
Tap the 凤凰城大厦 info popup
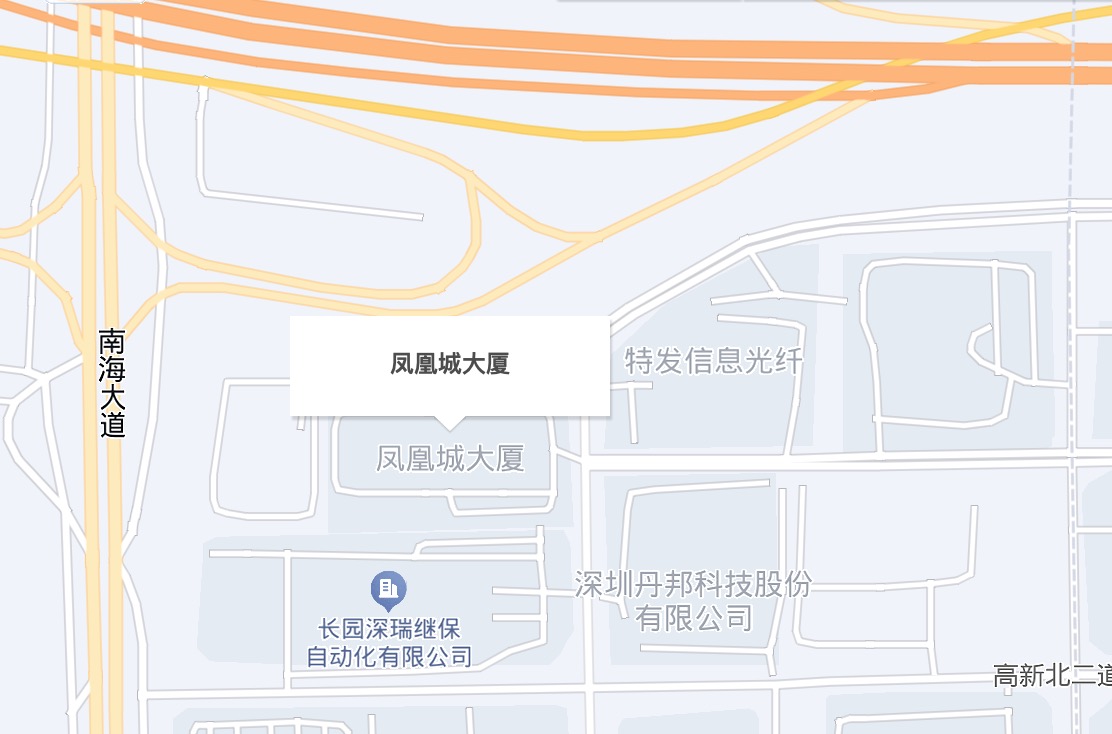coord(450,365)
